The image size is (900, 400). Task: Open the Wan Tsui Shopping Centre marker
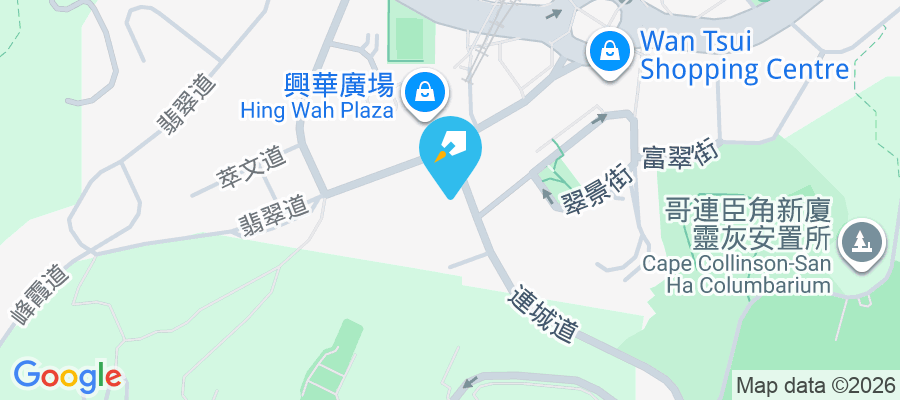click(x=607, y=50)
